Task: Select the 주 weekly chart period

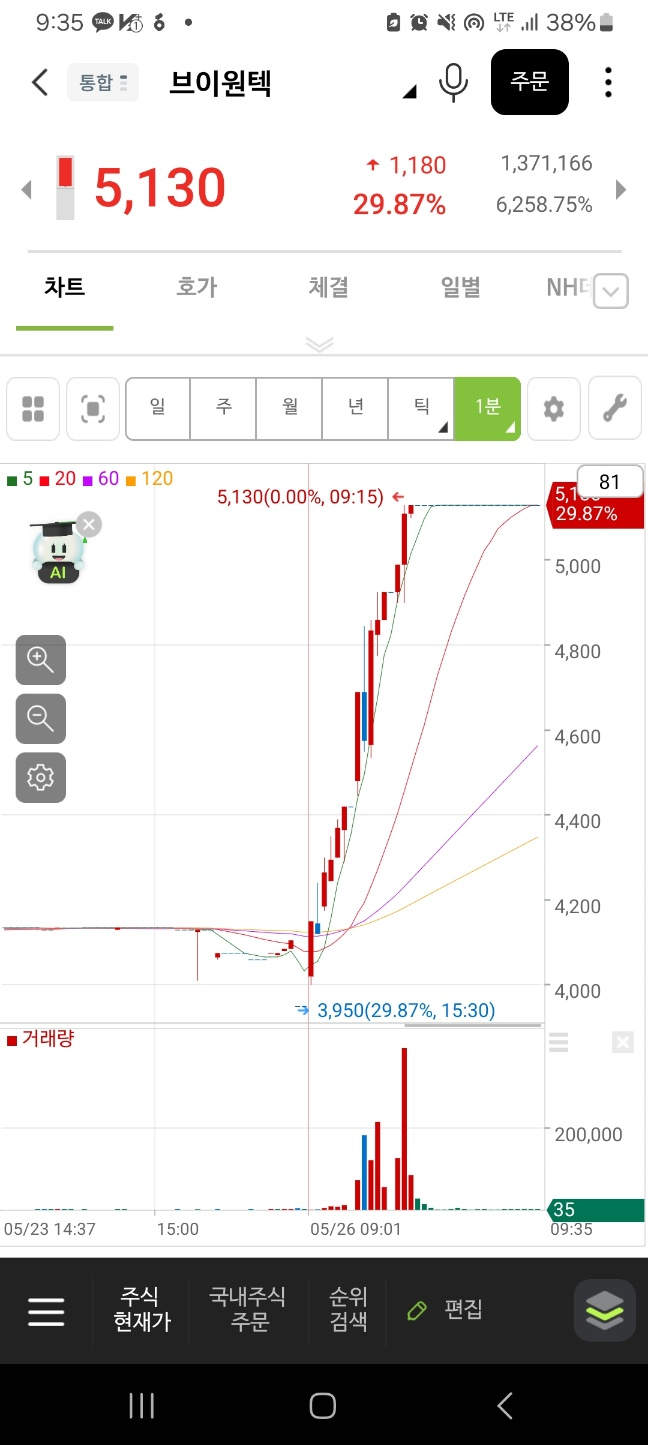Action: (224, 408)
